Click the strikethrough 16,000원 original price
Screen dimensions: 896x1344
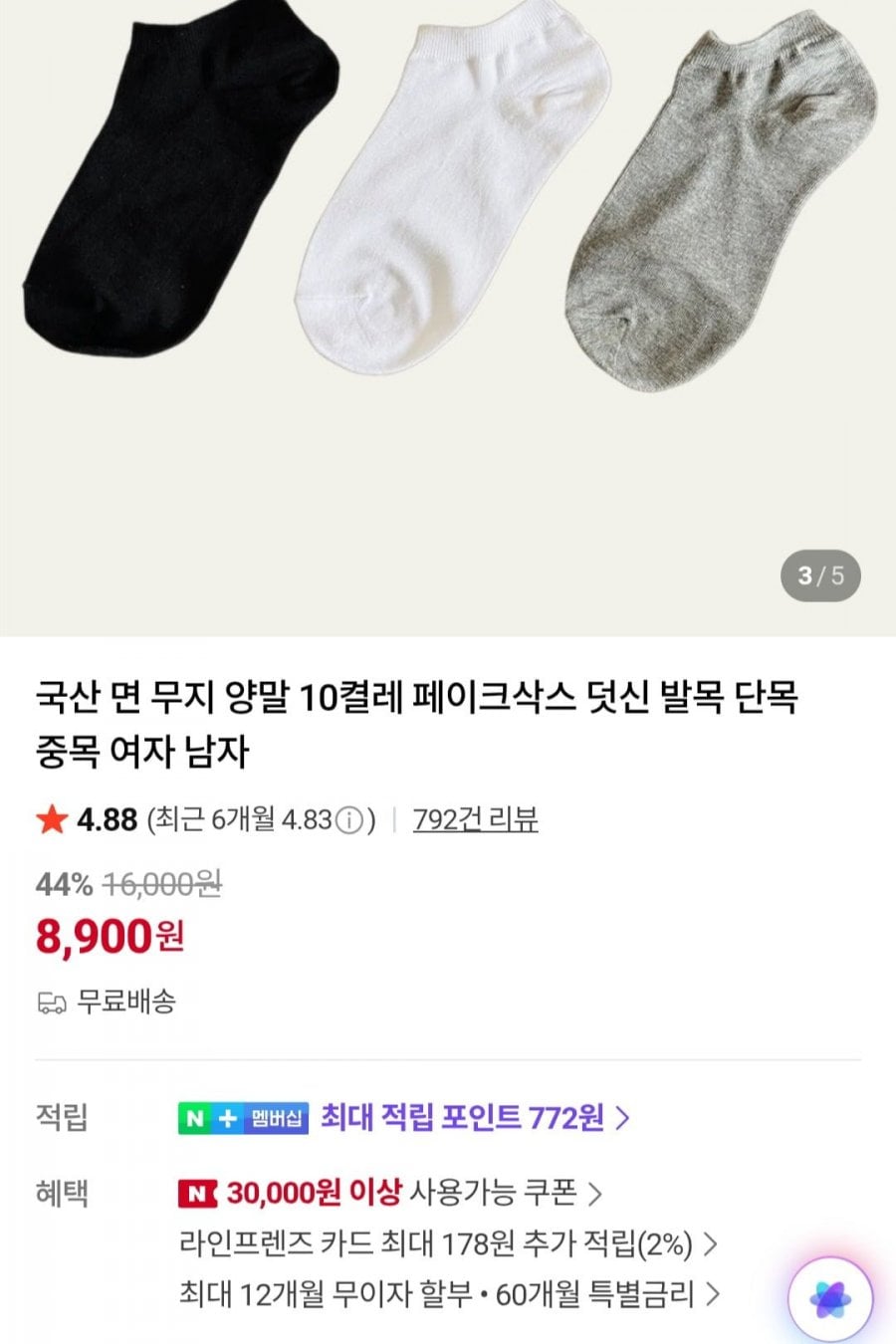click(164, 883)
